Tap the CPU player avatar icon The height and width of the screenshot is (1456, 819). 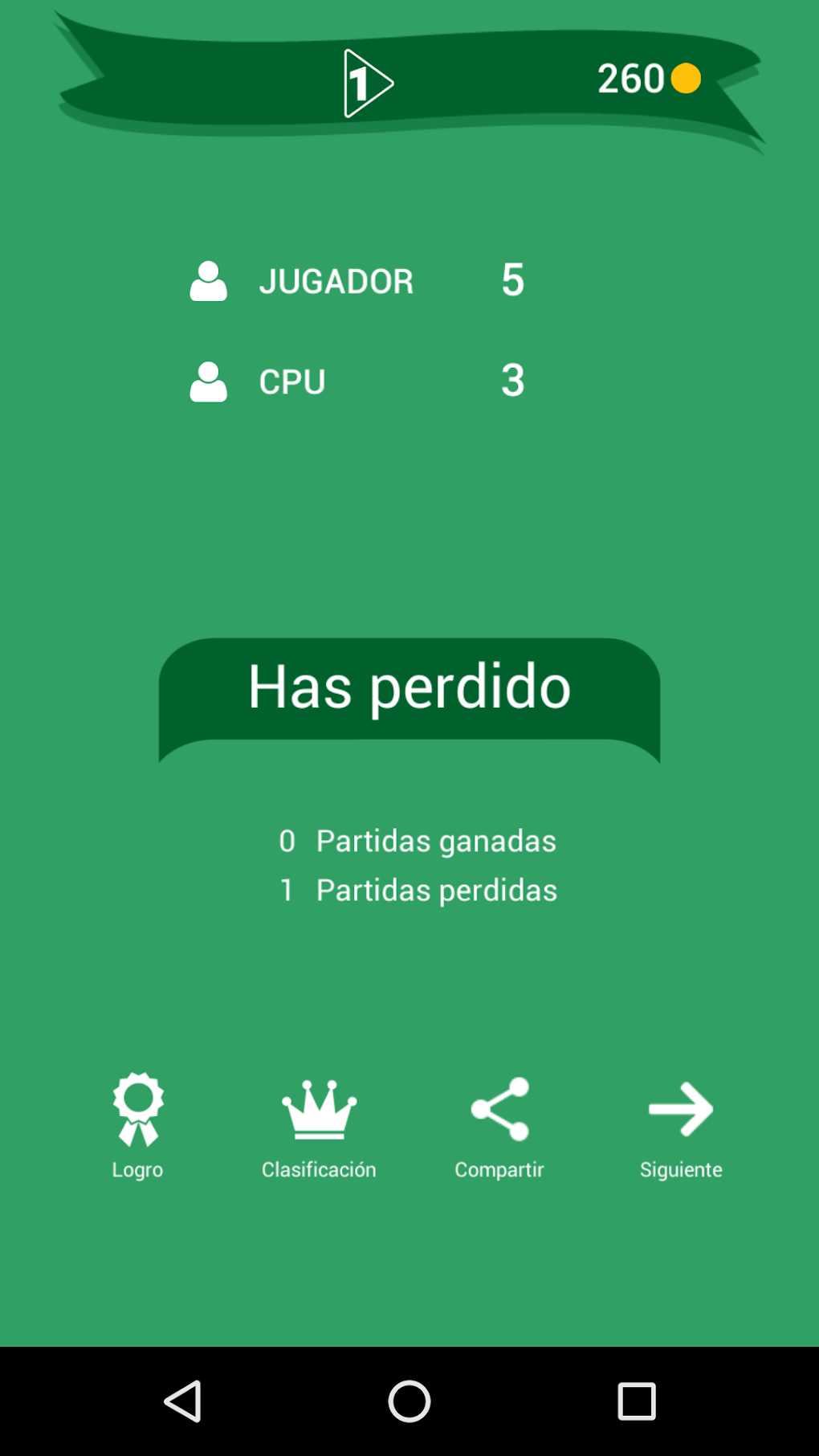point(210,381)
